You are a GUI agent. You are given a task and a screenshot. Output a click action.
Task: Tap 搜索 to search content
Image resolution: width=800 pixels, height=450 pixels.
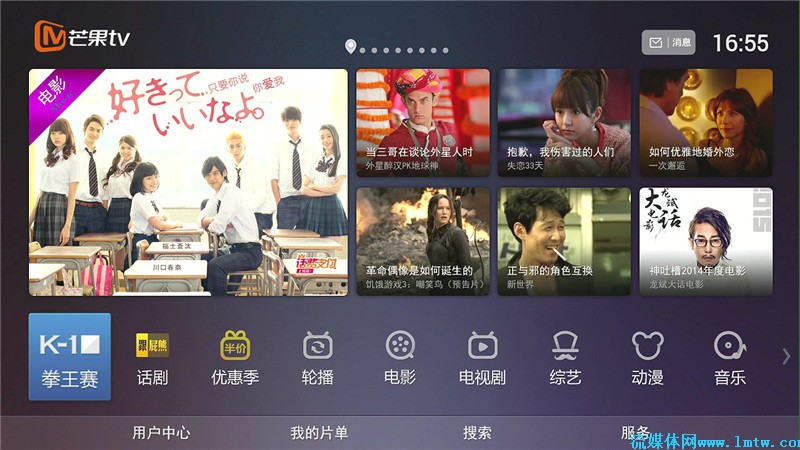(477, 433)
